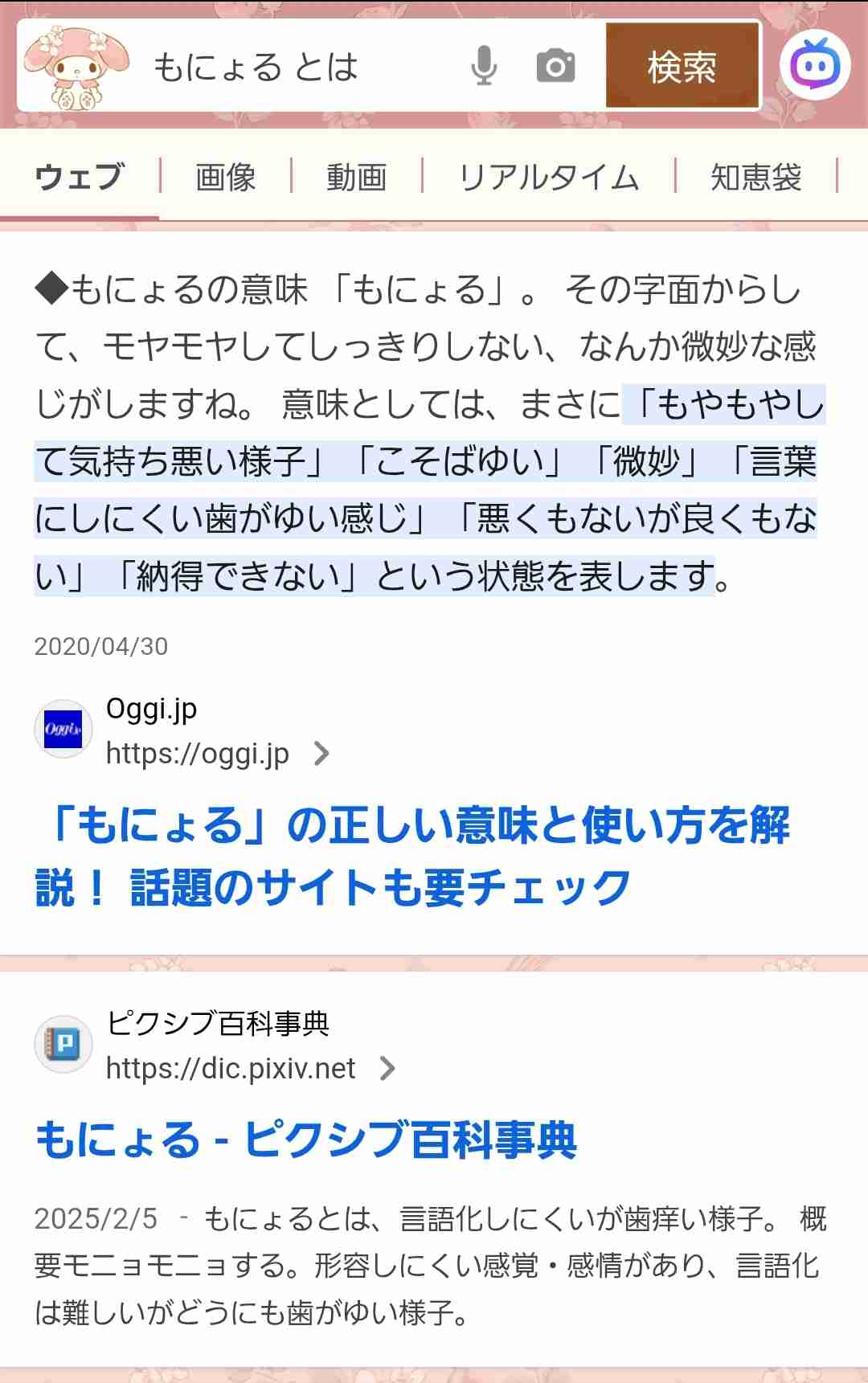868x1383 pixels.
Task: Open the purple app icon top right
Action: 814,66
